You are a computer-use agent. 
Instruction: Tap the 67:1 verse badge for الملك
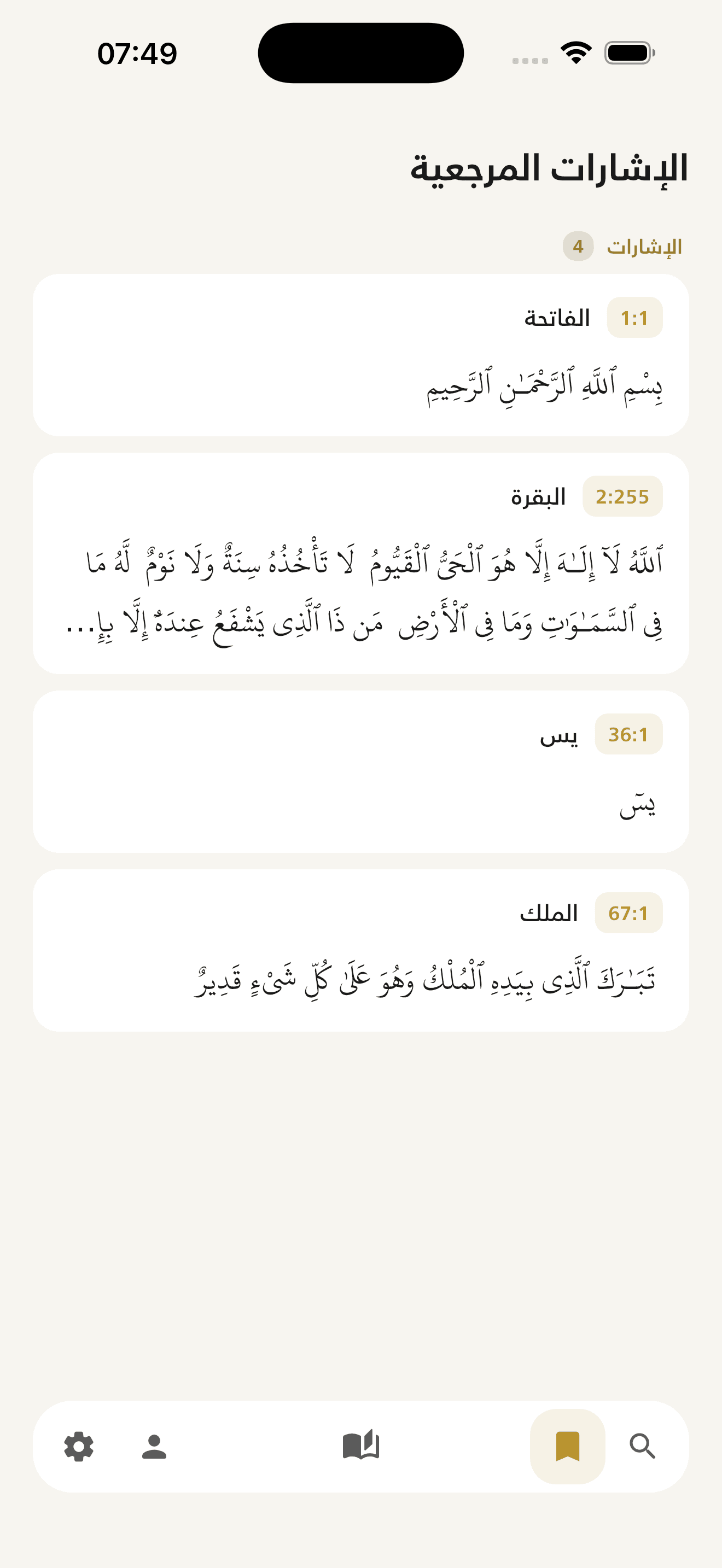pyautogui.click(x=628, y=912)
